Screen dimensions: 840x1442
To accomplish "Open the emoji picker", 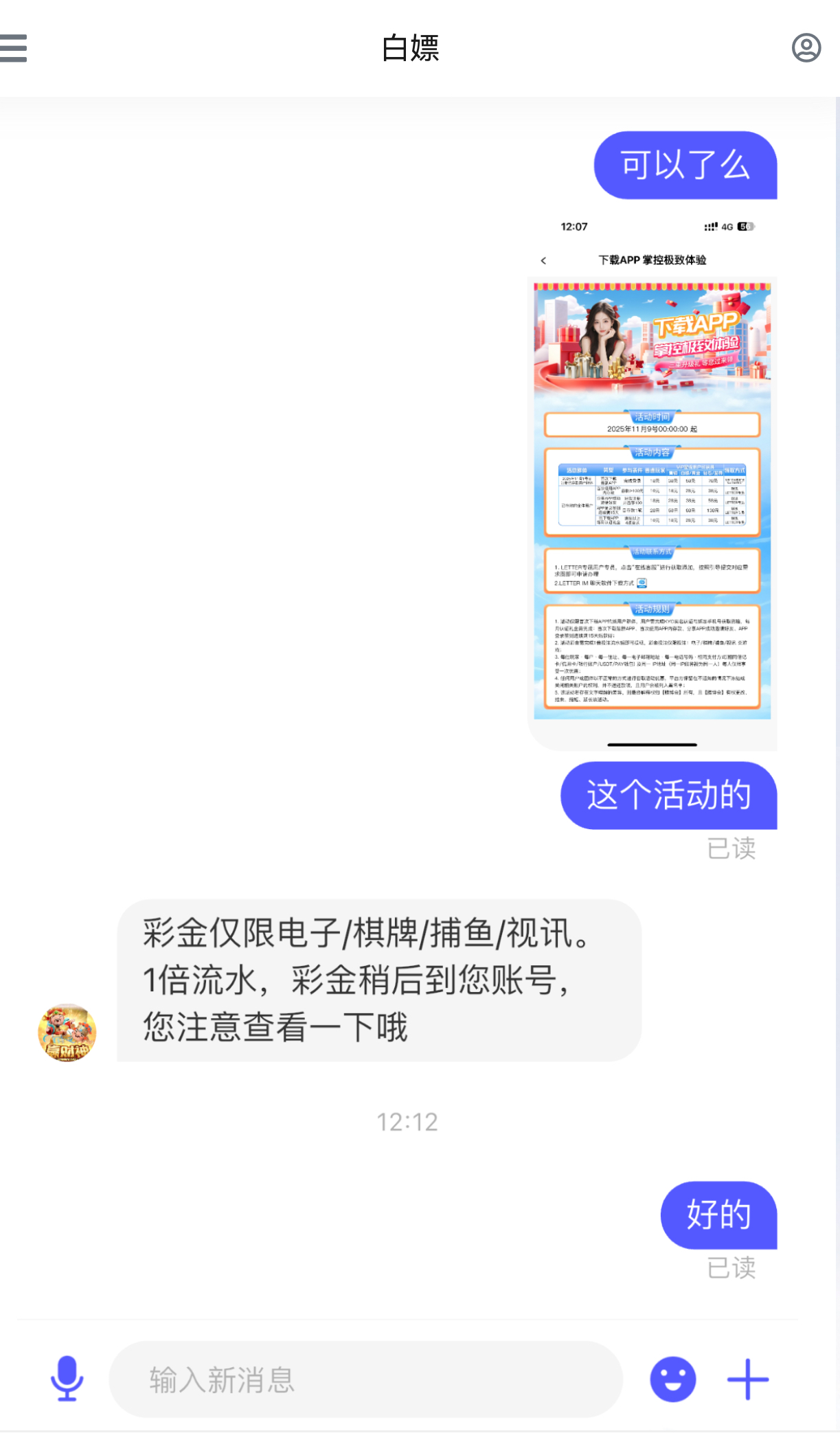I will [672, 1379].
